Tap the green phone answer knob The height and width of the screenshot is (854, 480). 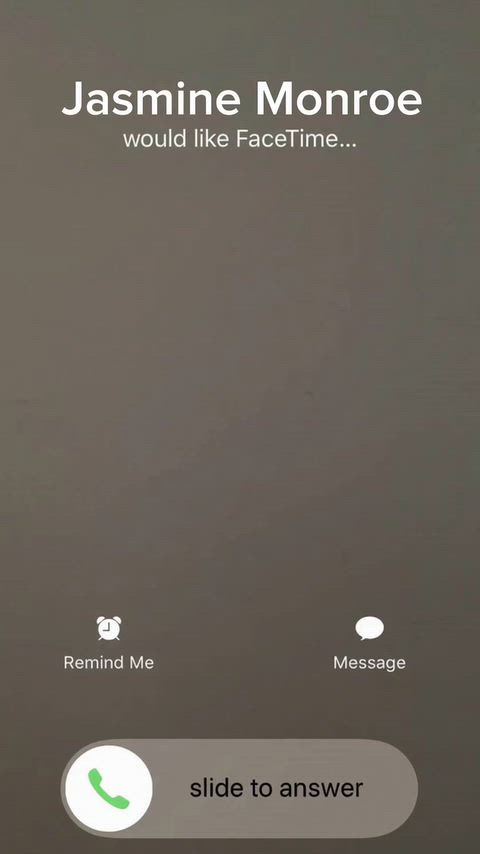(x=109, y=788)
